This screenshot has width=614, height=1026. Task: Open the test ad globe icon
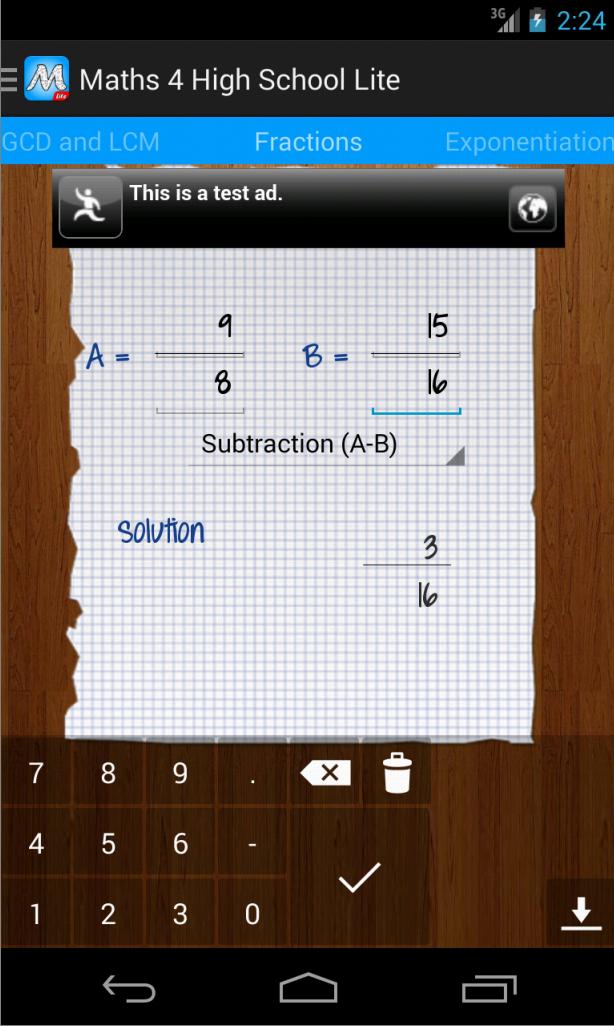(532, 209)
